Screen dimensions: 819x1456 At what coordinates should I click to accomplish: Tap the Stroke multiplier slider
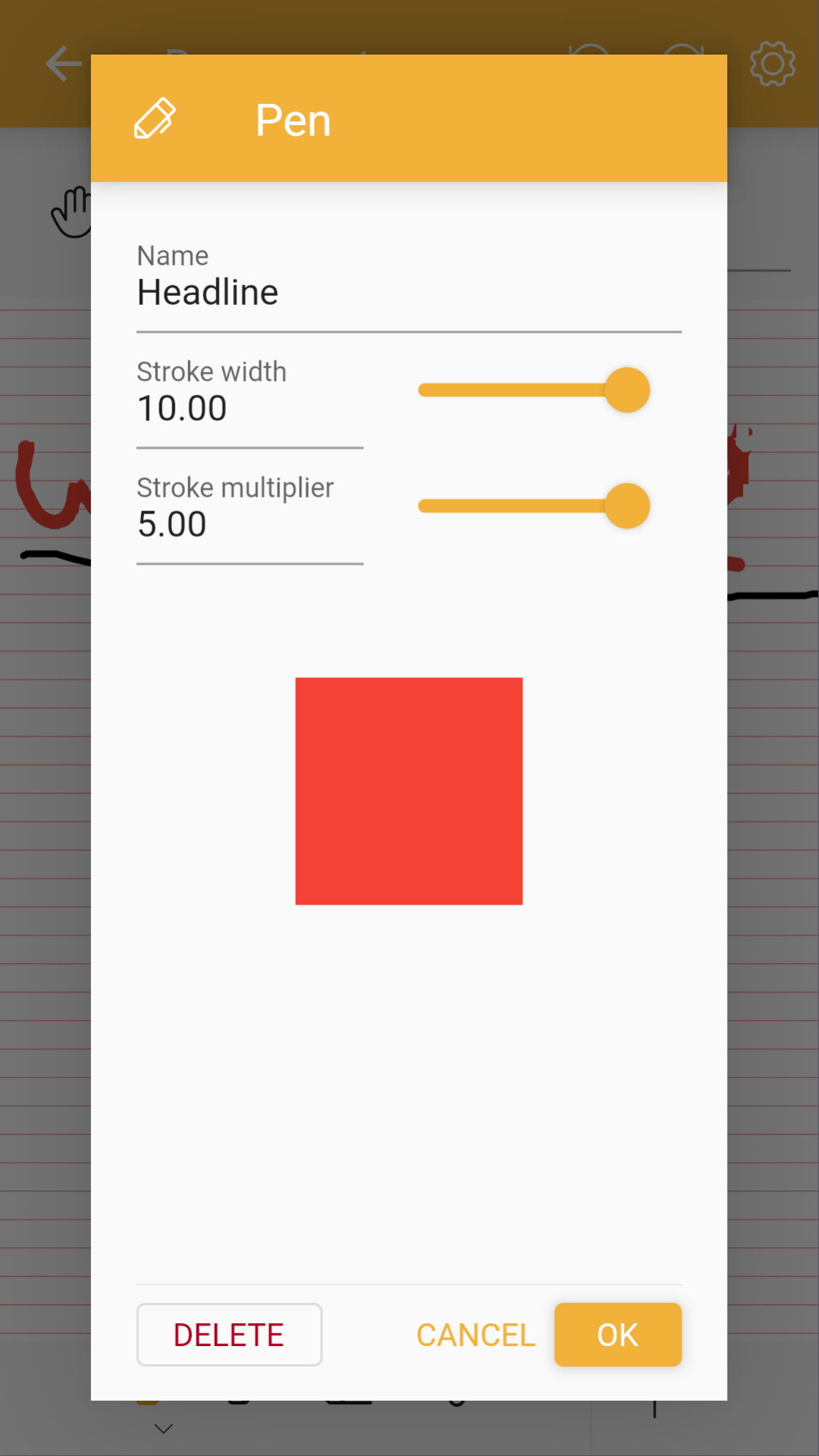pos(534,506)
